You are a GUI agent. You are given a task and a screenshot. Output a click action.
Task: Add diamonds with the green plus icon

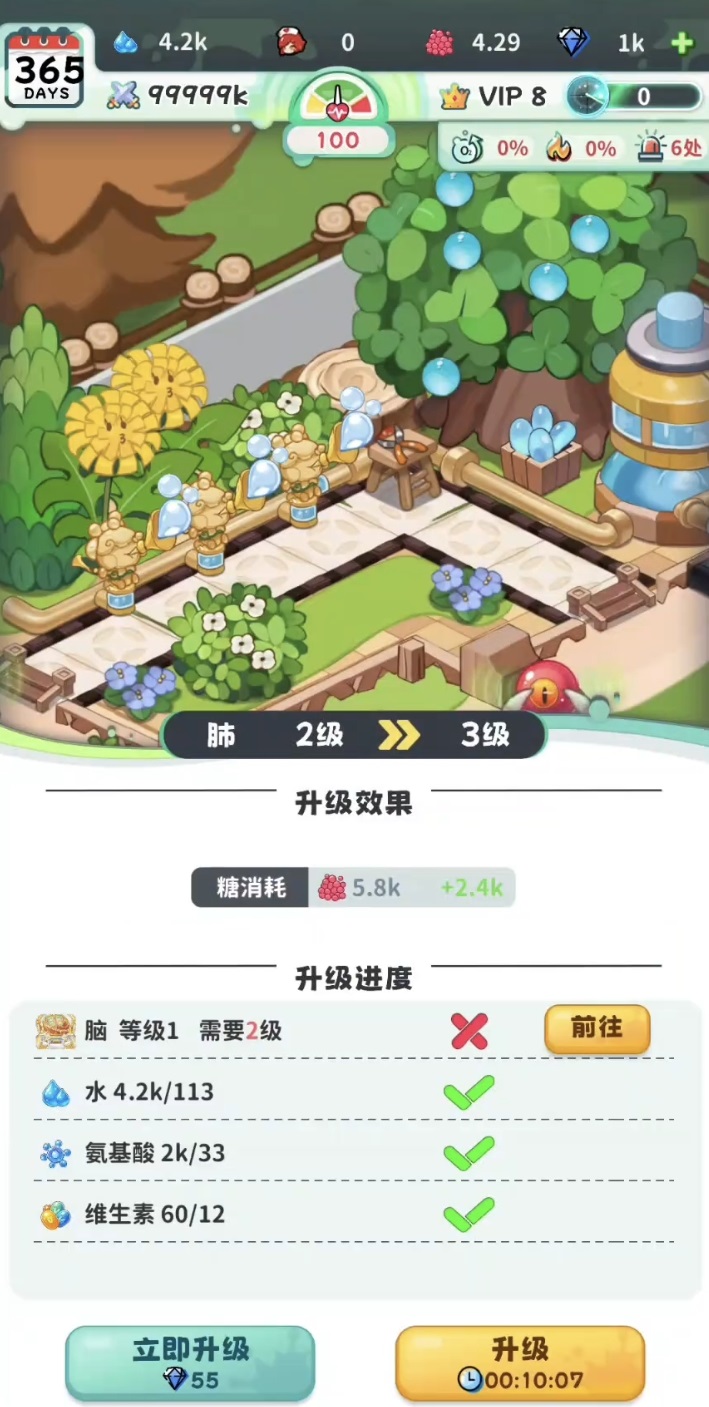click(x=682, y=43)
